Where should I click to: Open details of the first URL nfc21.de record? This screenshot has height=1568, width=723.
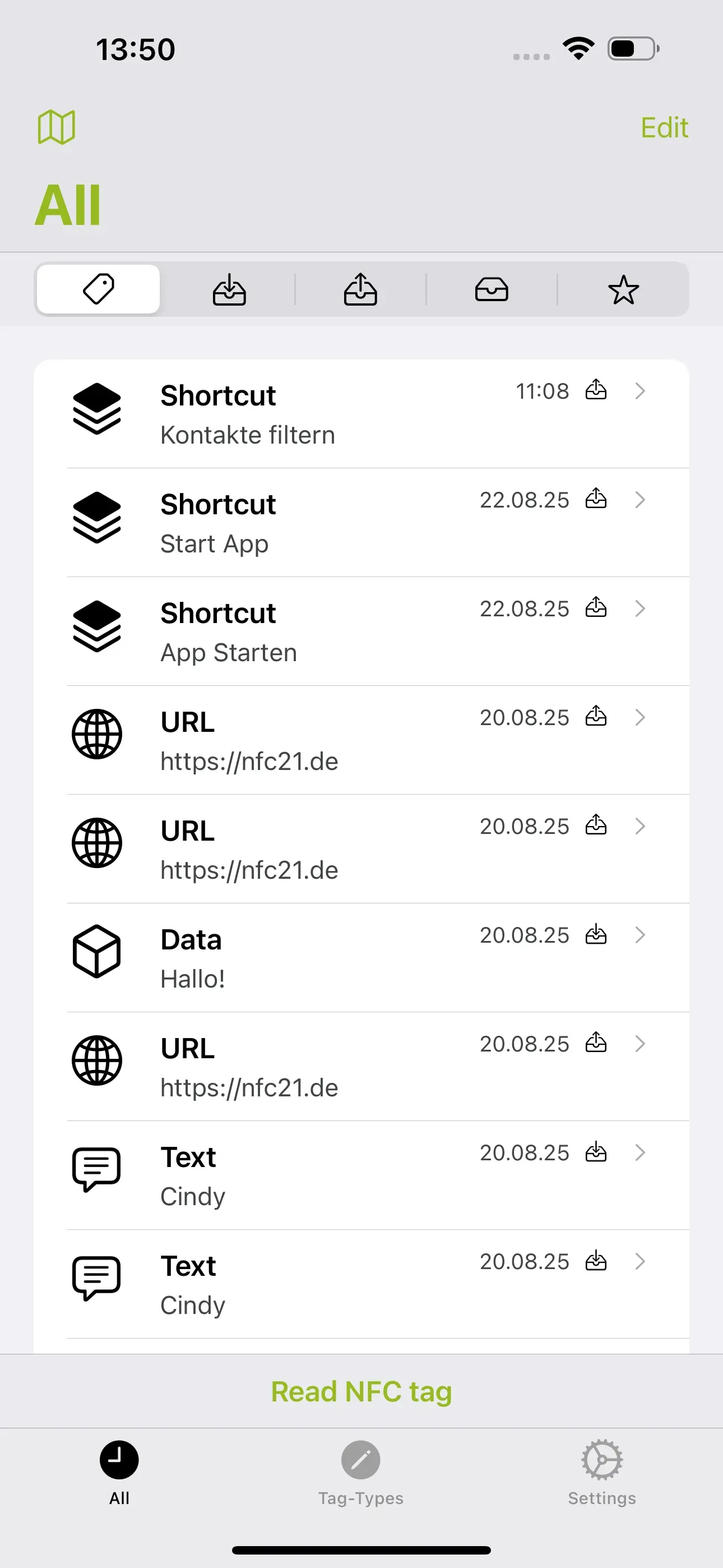(x=639, y=718)
